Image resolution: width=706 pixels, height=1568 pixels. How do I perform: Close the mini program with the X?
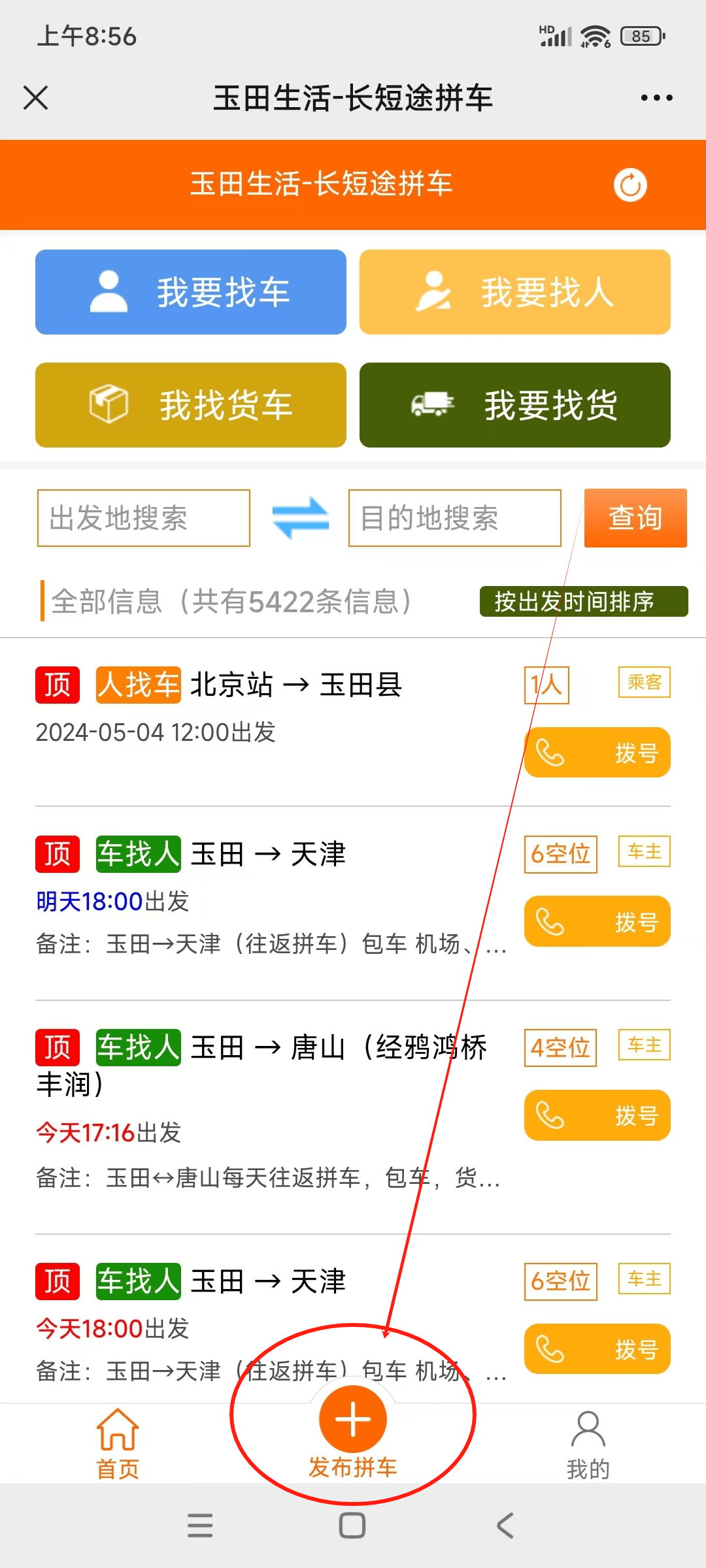(36, 98)
